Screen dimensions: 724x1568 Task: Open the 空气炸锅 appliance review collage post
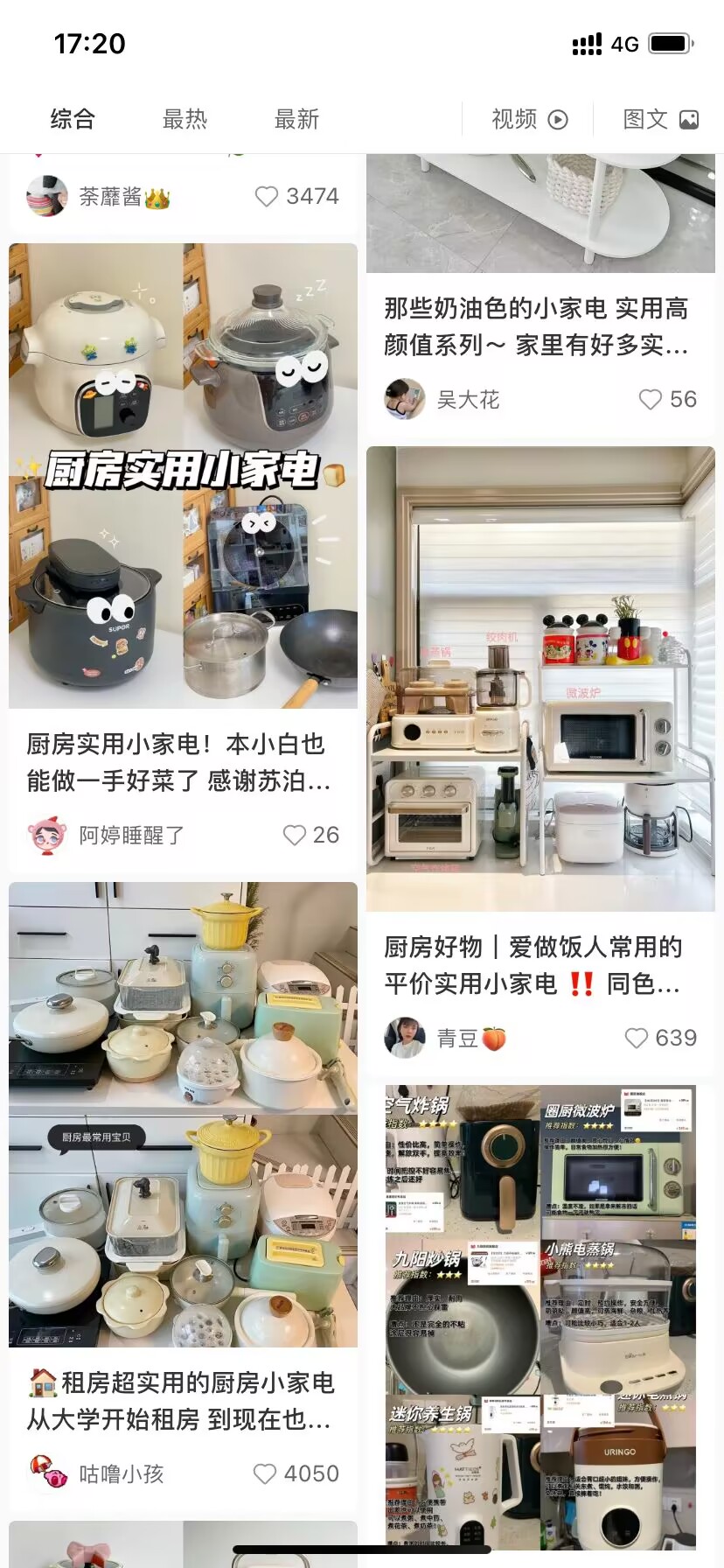click(x=540, y=1312)
